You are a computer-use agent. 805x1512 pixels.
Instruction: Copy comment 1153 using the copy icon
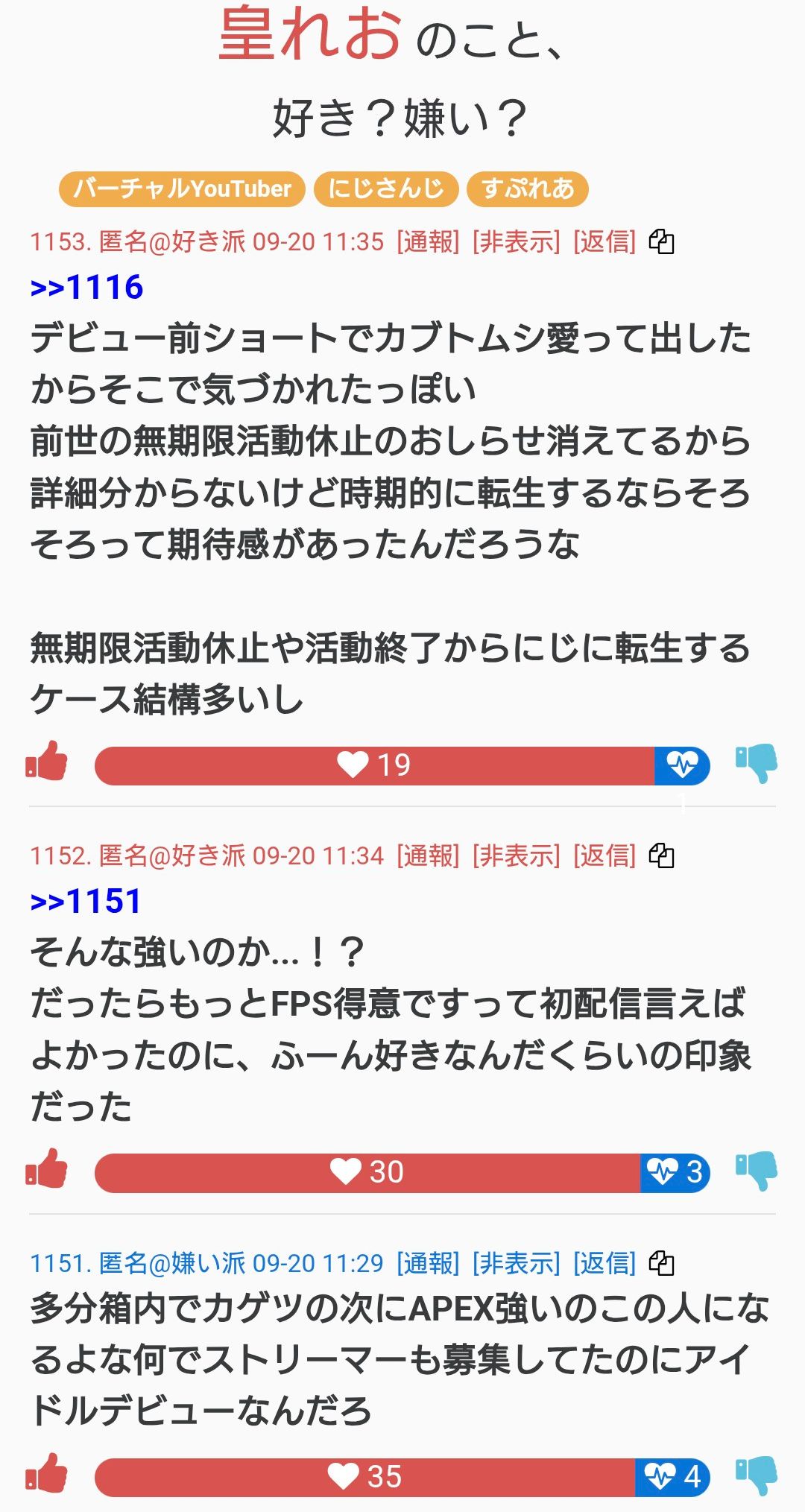click(661, 241)
